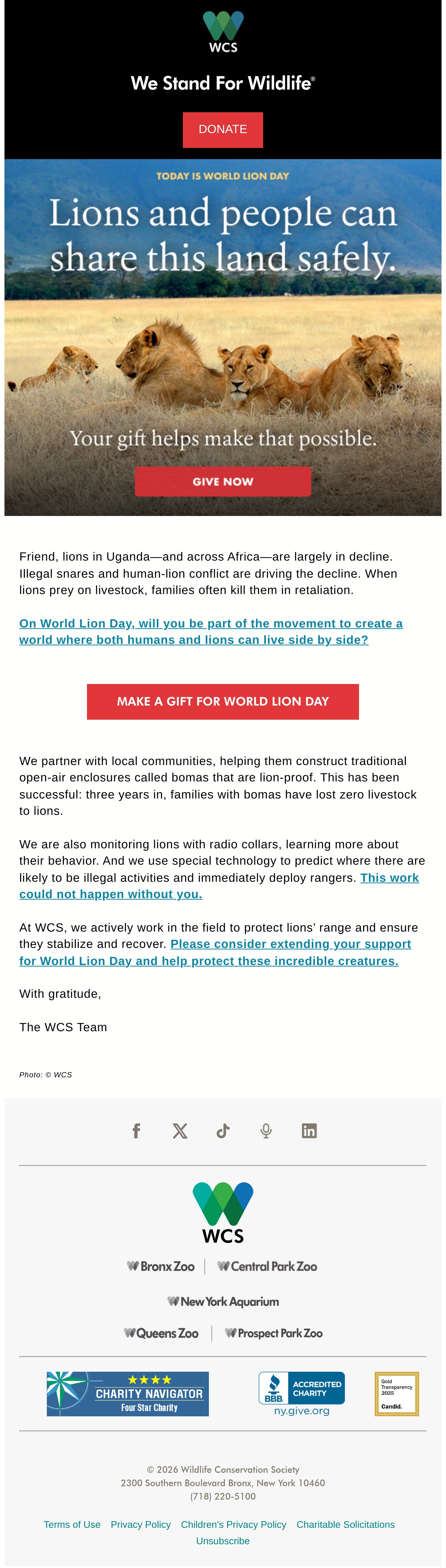The width and height of the screenshot is (446, 1568).
Task: Tap MAKE A GIFT FOR WORLD LION DAY
Action: tap(223, 701)
